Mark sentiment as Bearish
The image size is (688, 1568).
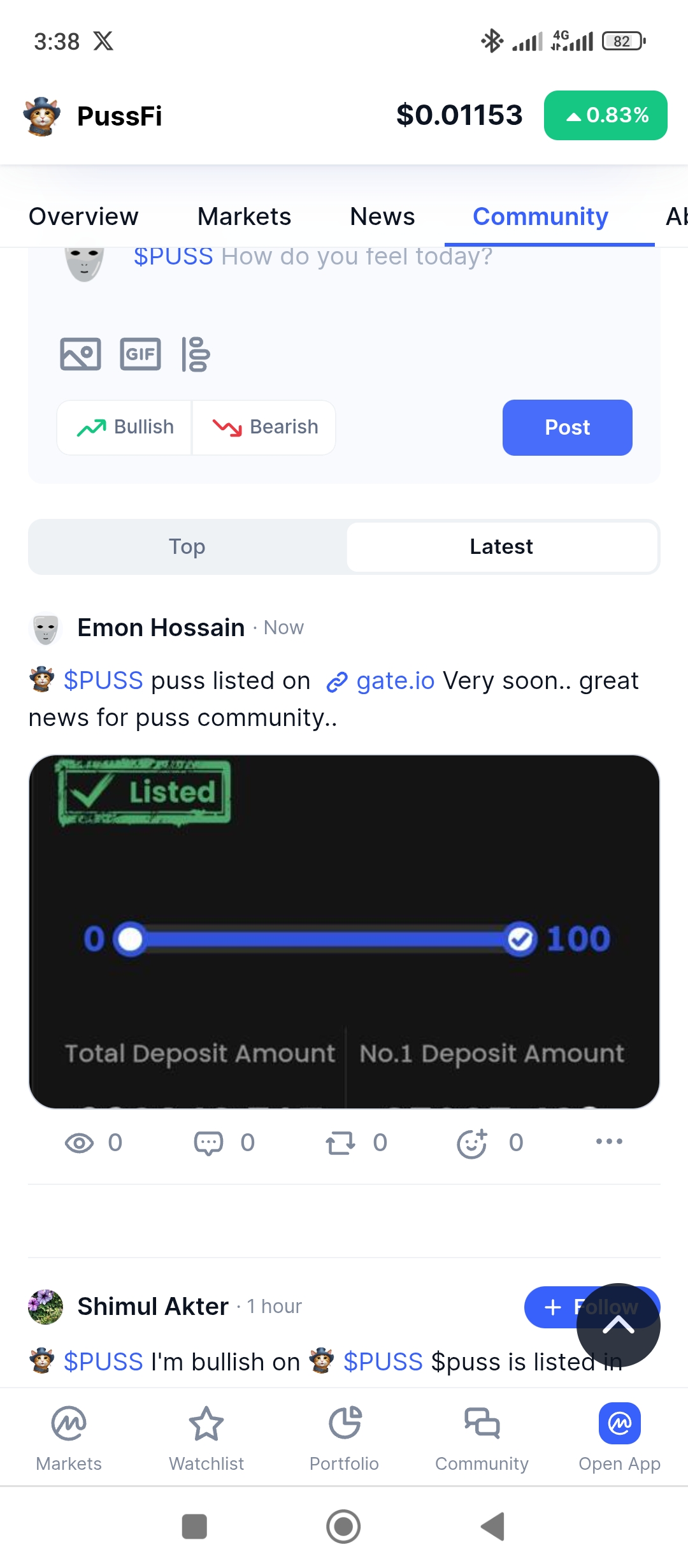pos(264,427)
